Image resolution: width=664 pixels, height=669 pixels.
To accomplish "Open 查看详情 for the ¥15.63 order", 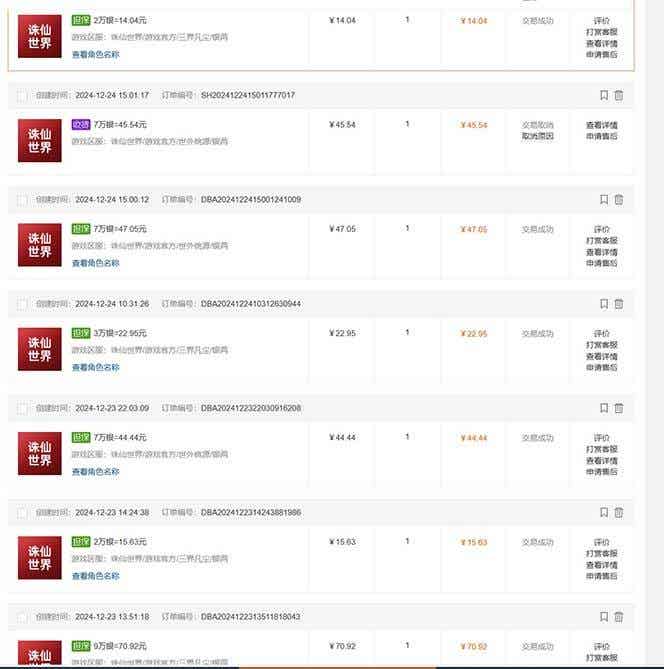I will [x=601, y=565].
